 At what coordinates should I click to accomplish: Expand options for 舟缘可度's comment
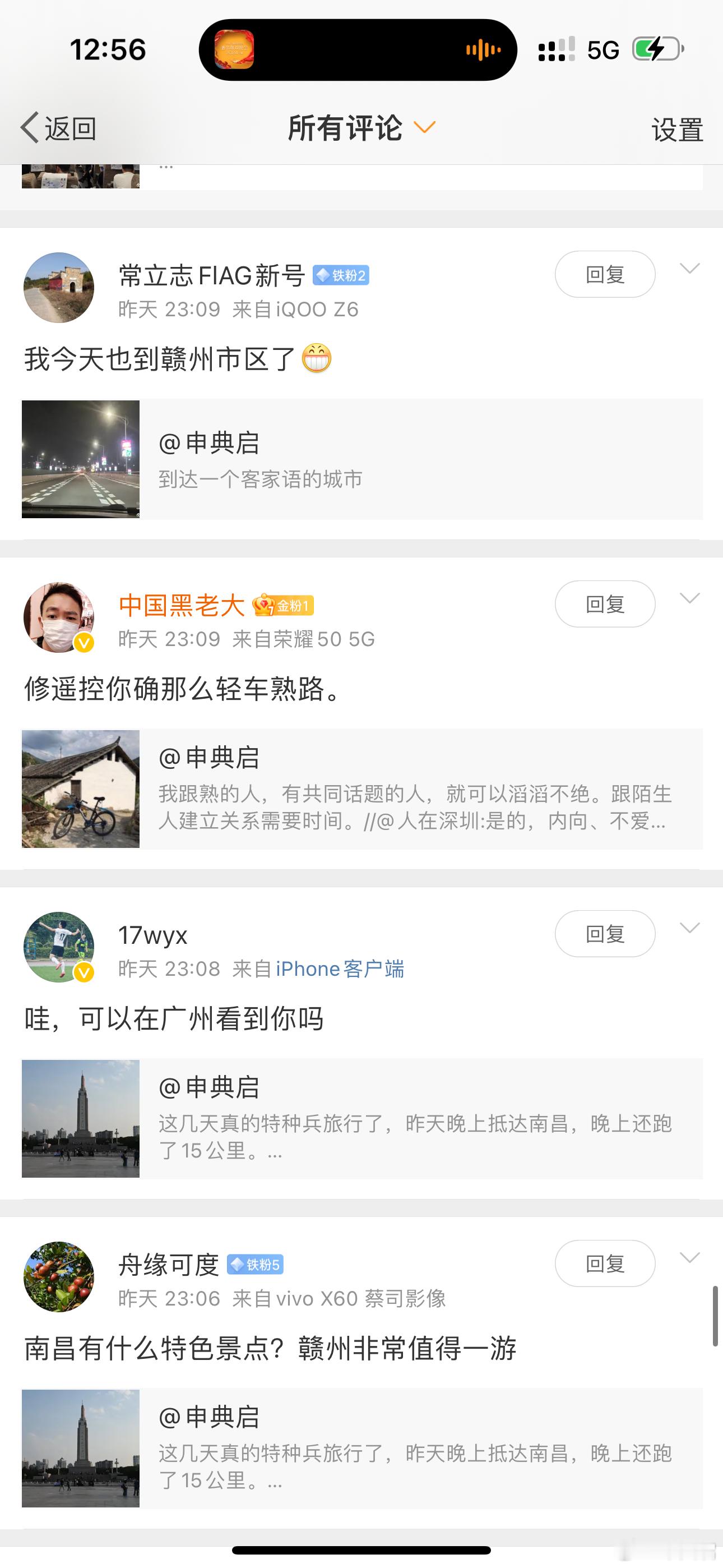click(689, 1257)
